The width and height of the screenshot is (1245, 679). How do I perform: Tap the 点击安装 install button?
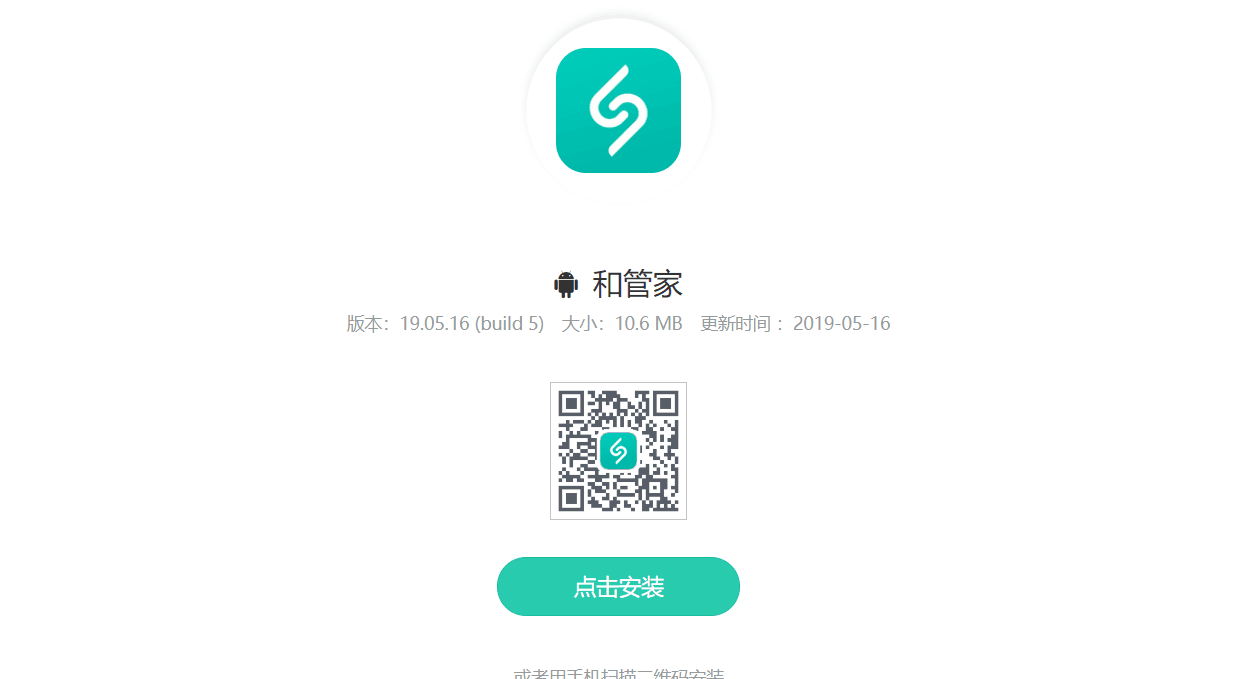[618, 587]
